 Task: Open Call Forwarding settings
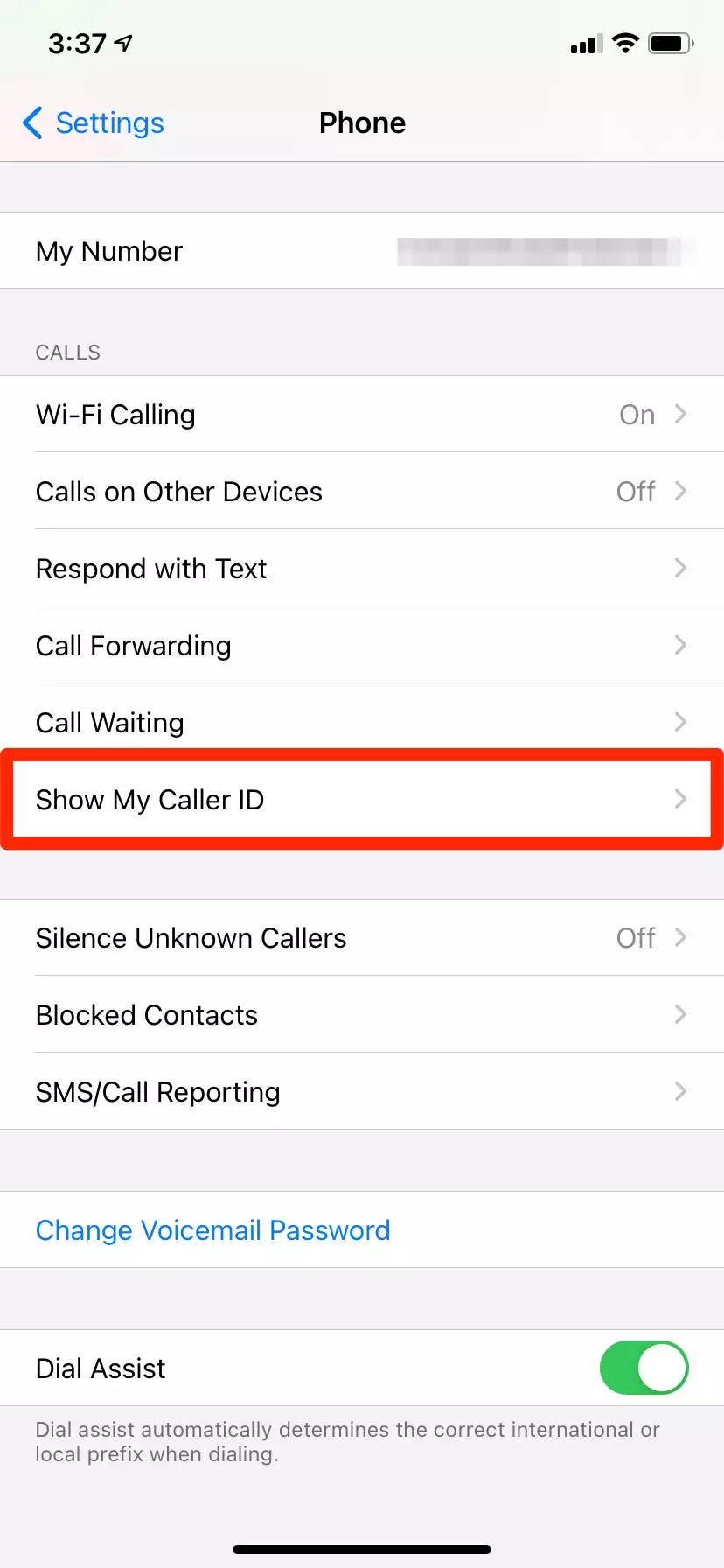(361, 646)
